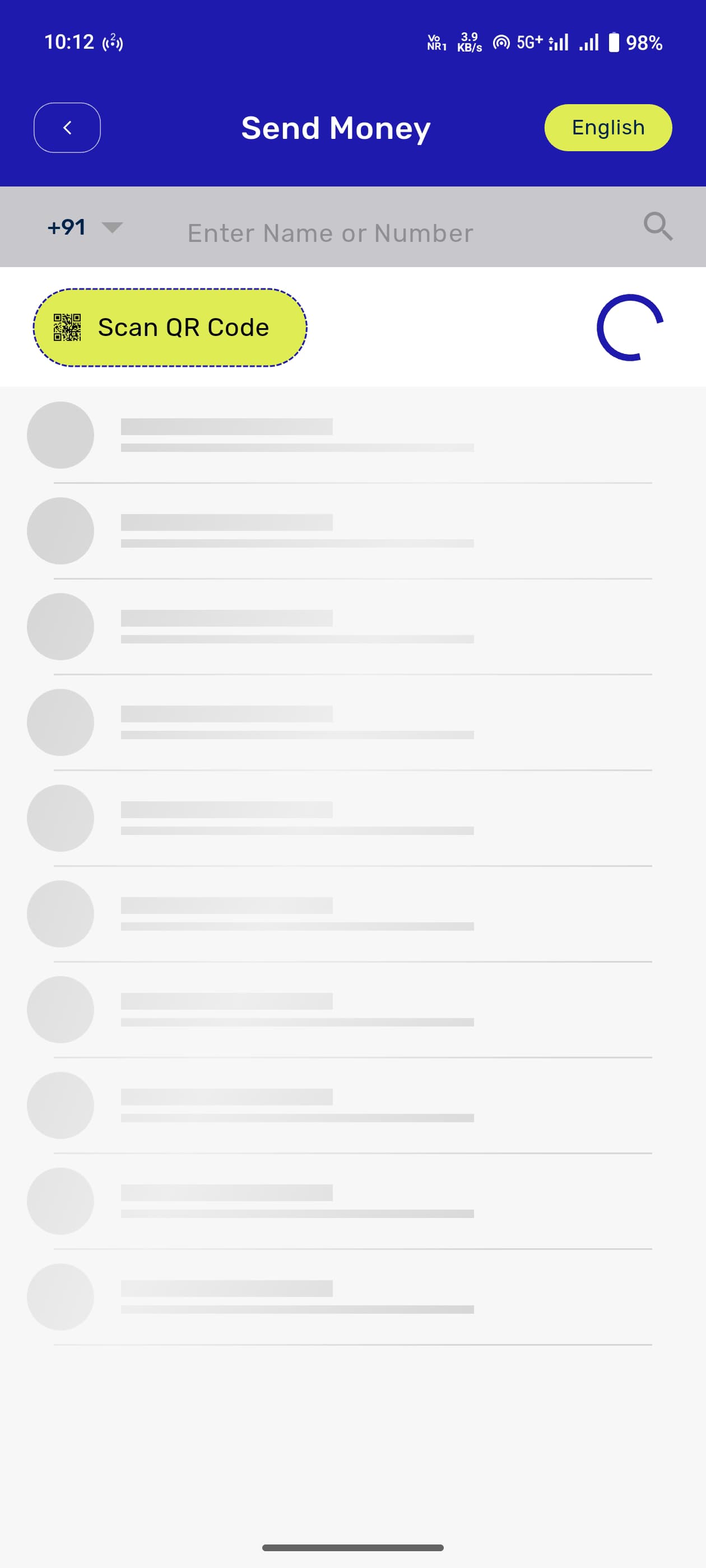Tap the search magnifier icon

point(658,227)
